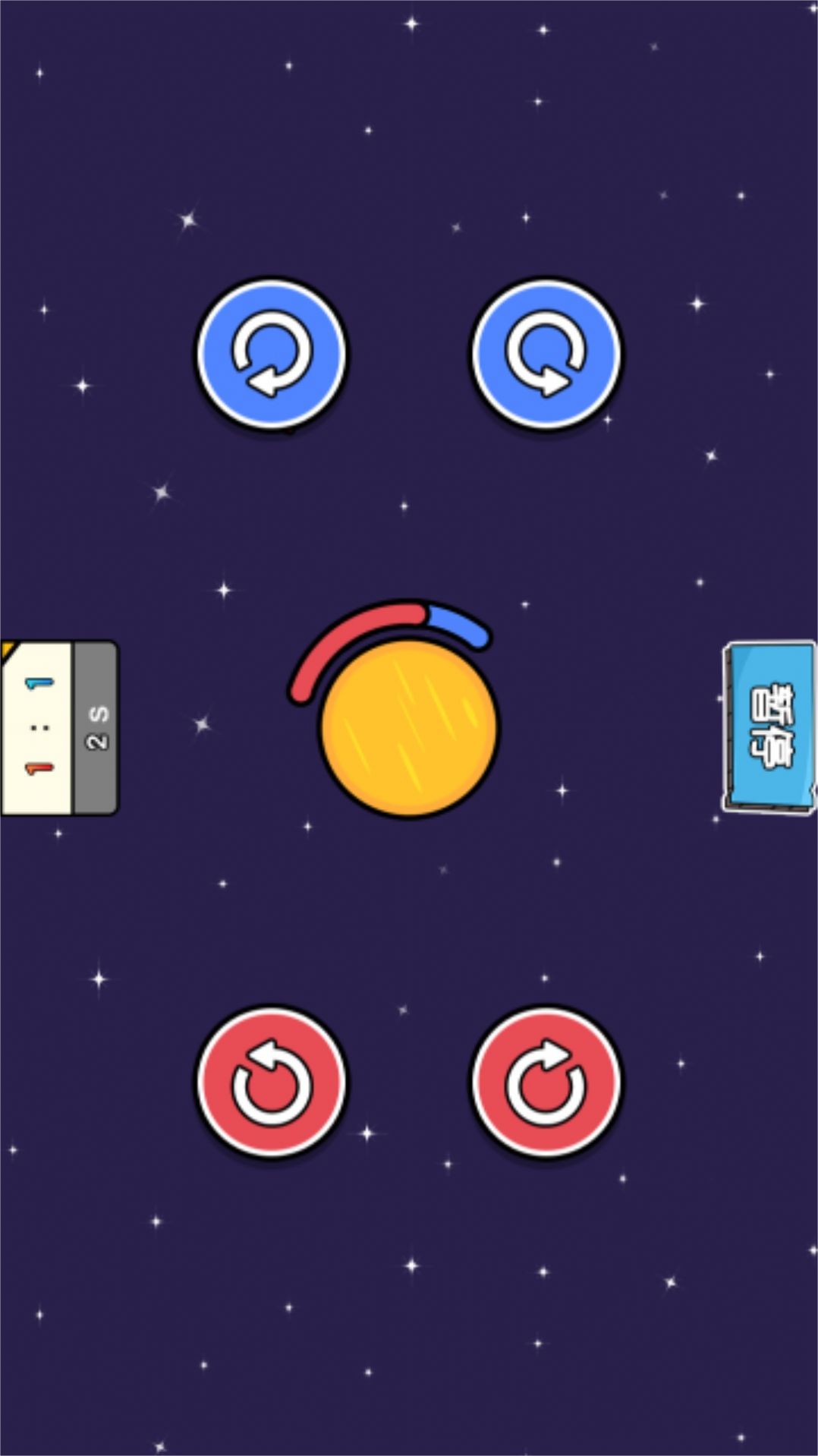Tap the blue counterclockwise rotate button
Viewport: 818px width, 1456px height.
point(546,353)
